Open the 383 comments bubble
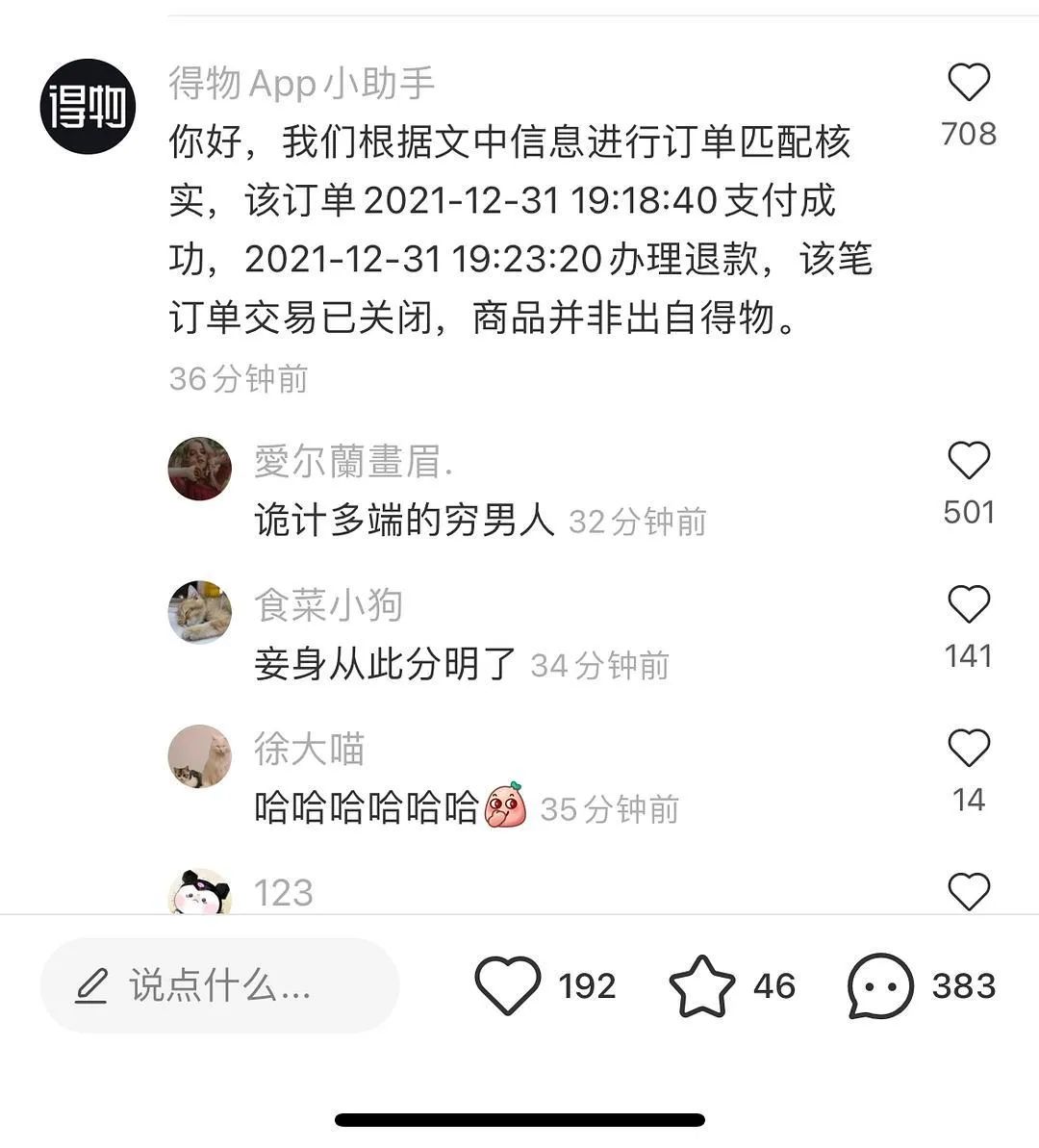The width and height of the screenshot is (1039, 1148). (879, 986)
